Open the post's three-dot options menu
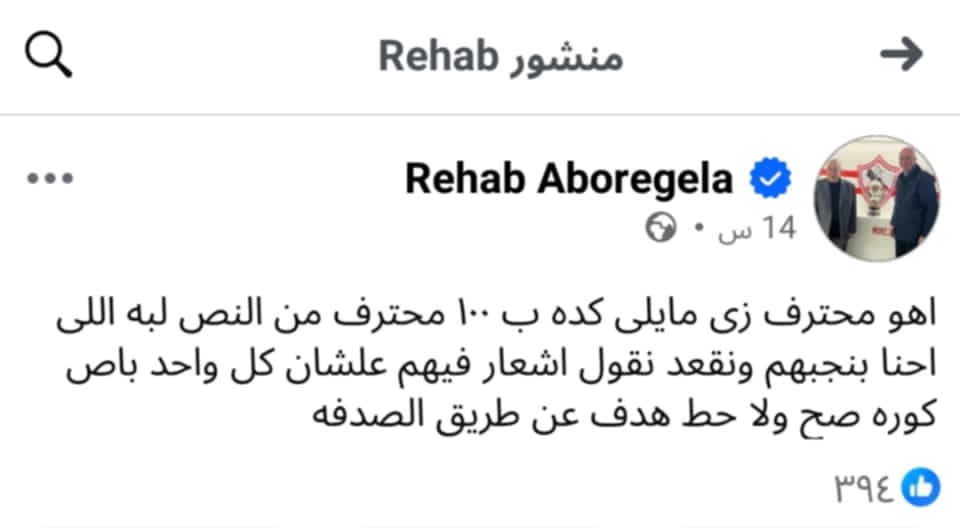The image size is (960, 528). click(50, 179)
